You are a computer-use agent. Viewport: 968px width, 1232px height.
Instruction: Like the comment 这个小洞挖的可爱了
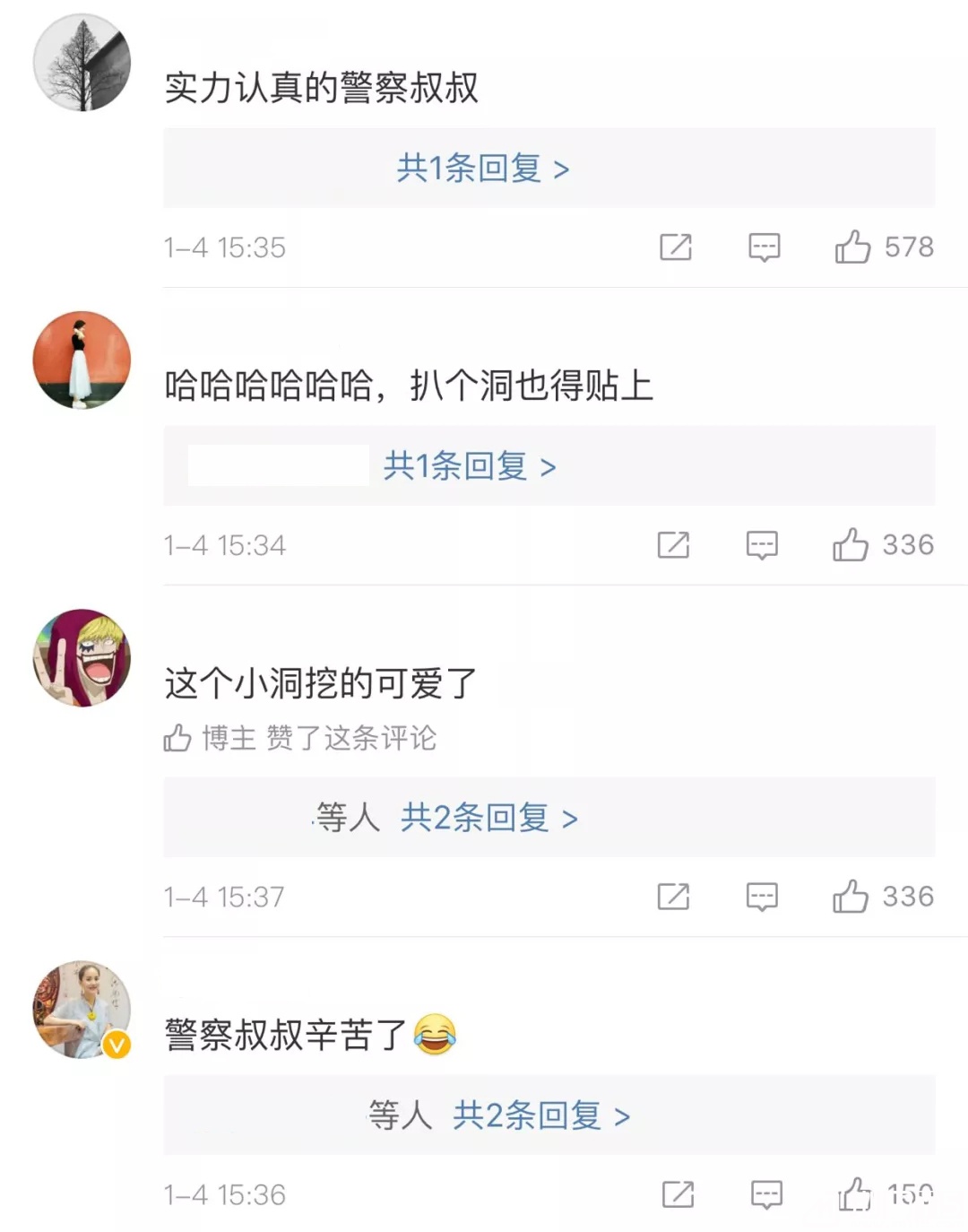pos(851,896)
